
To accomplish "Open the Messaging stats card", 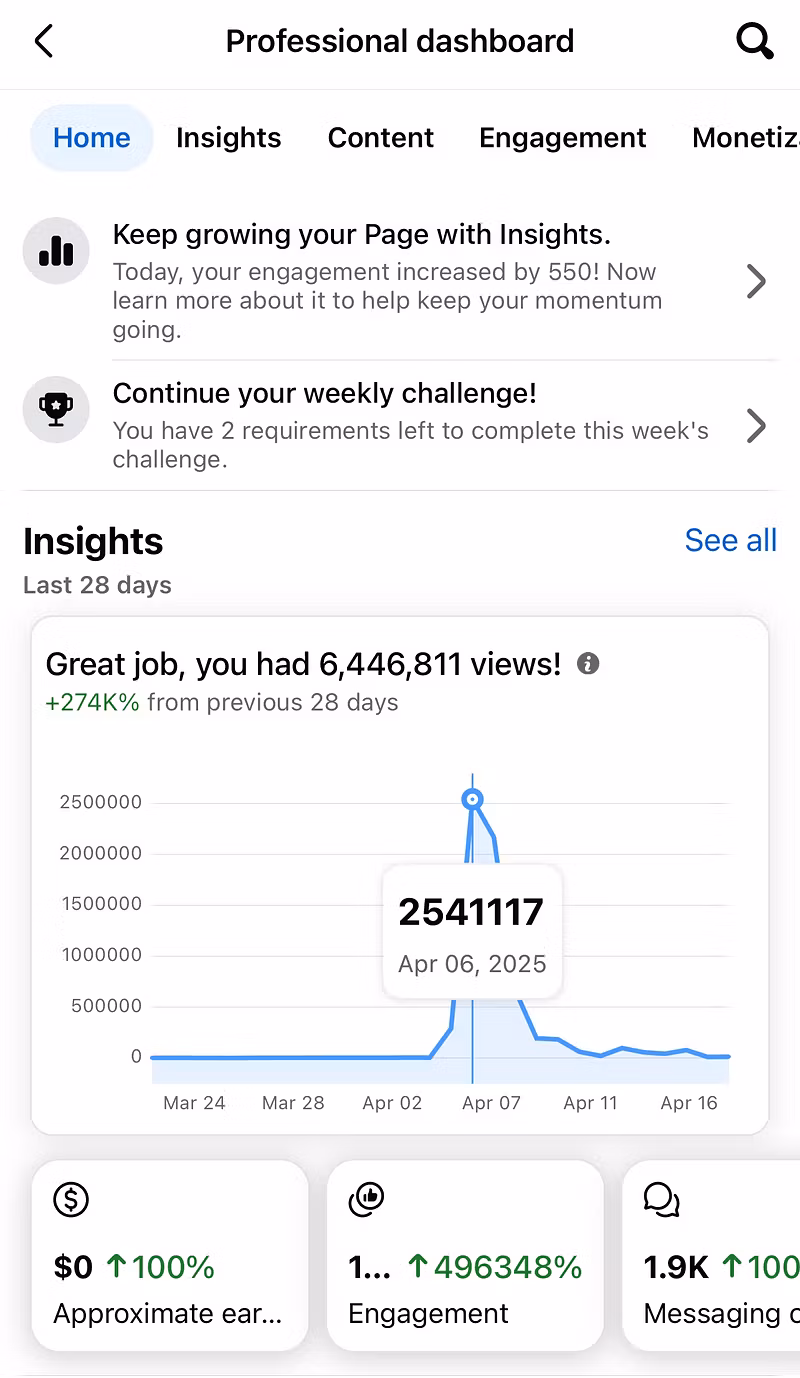I will (x=711, y=1255).
